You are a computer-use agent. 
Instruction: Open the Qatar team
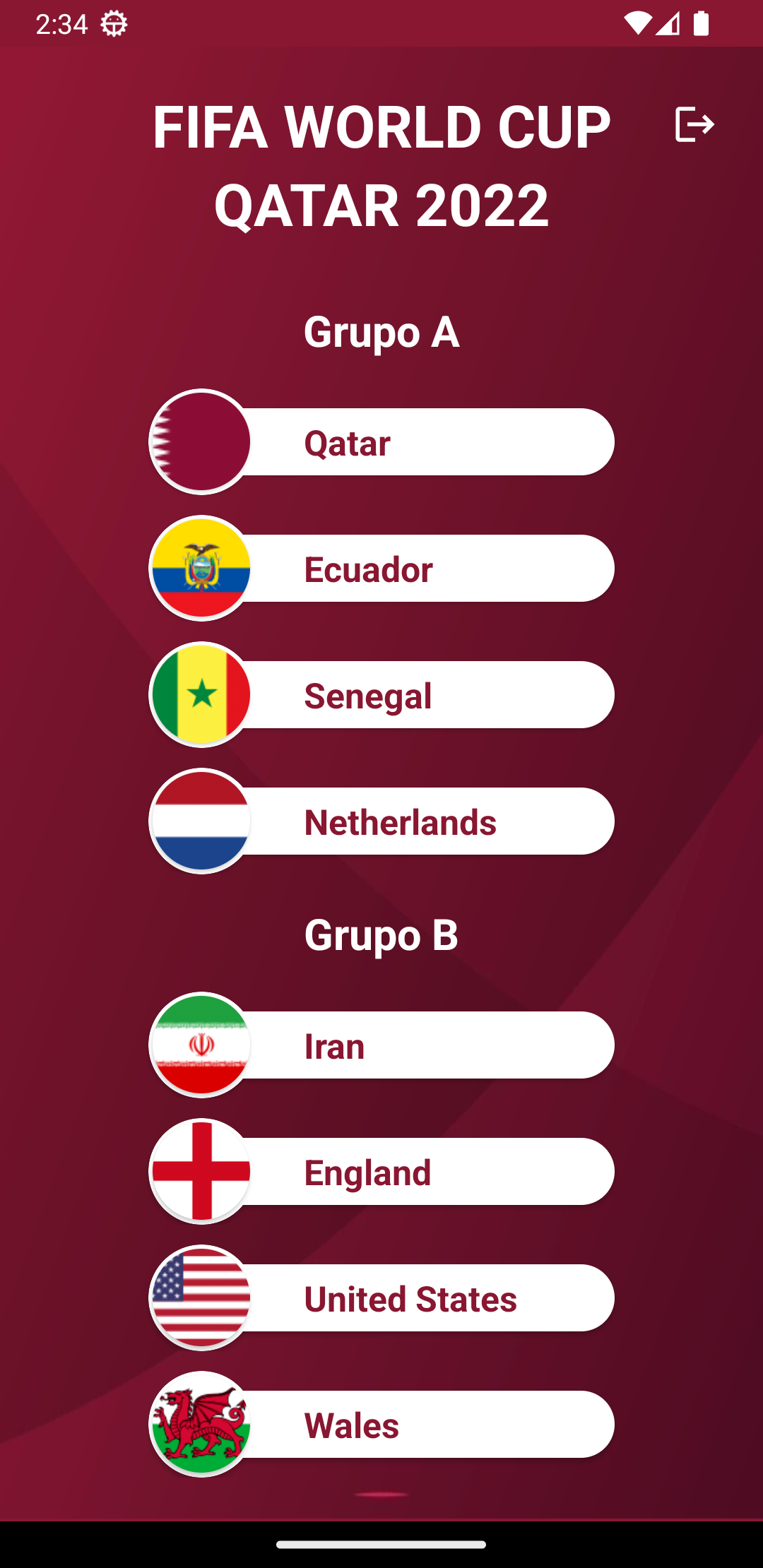point(381,442)
